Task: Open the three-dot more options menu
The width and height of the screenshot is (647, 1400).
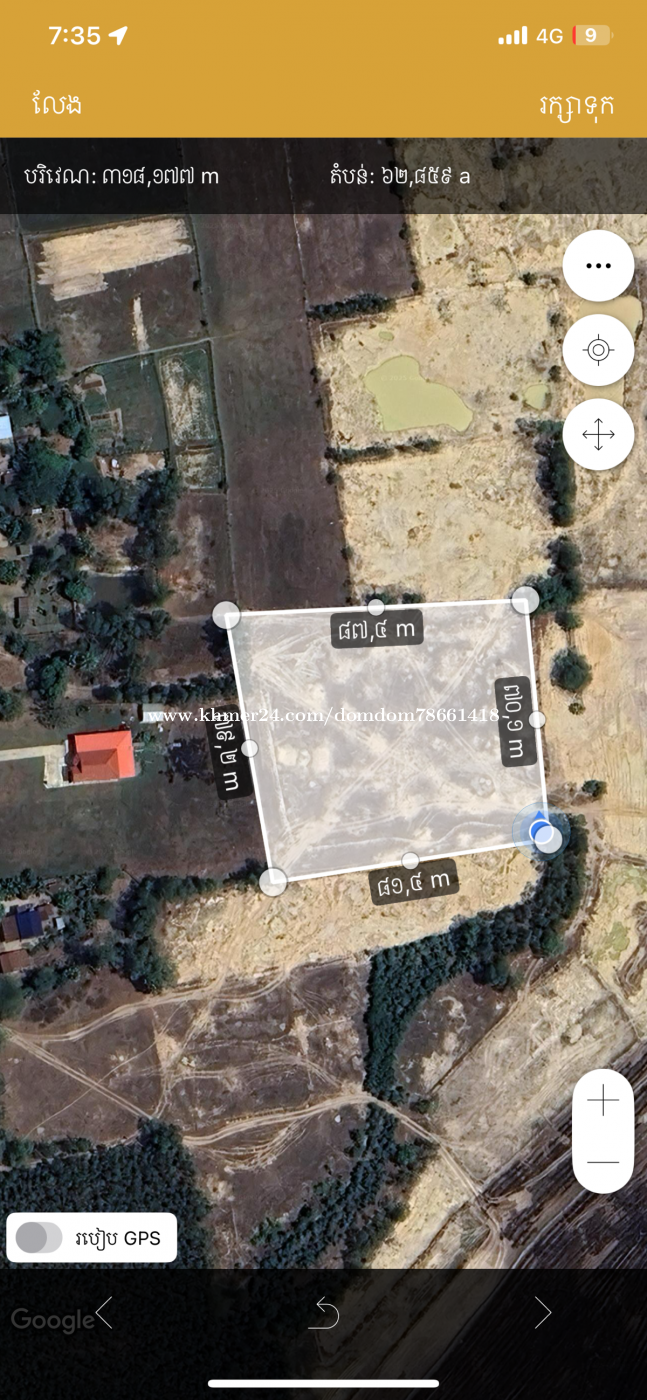Action: (598, 266)
